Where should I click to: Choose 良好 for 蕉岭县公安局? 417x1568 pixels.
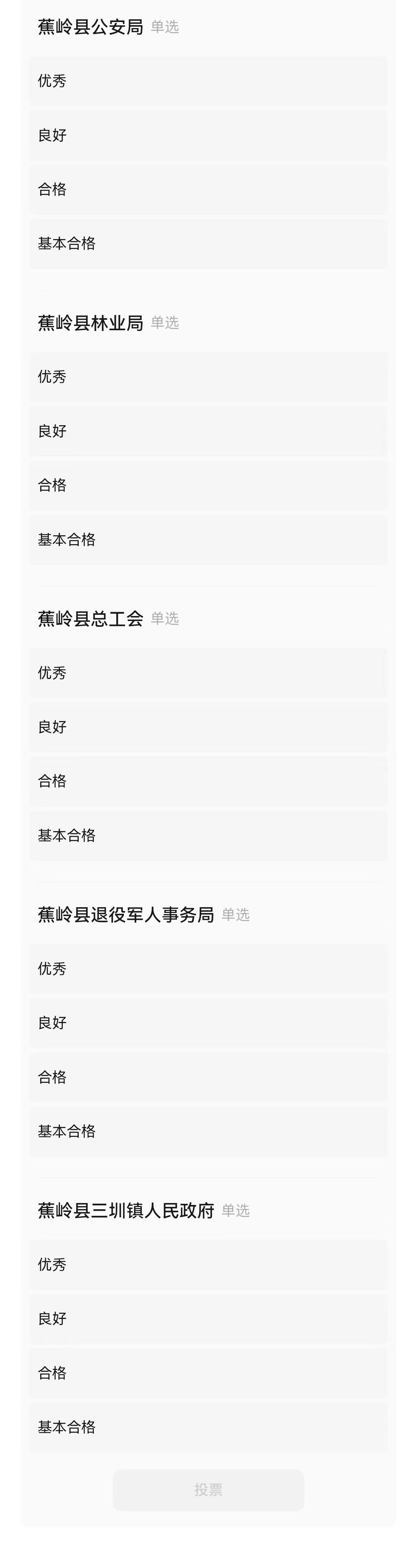coord(208,135)
